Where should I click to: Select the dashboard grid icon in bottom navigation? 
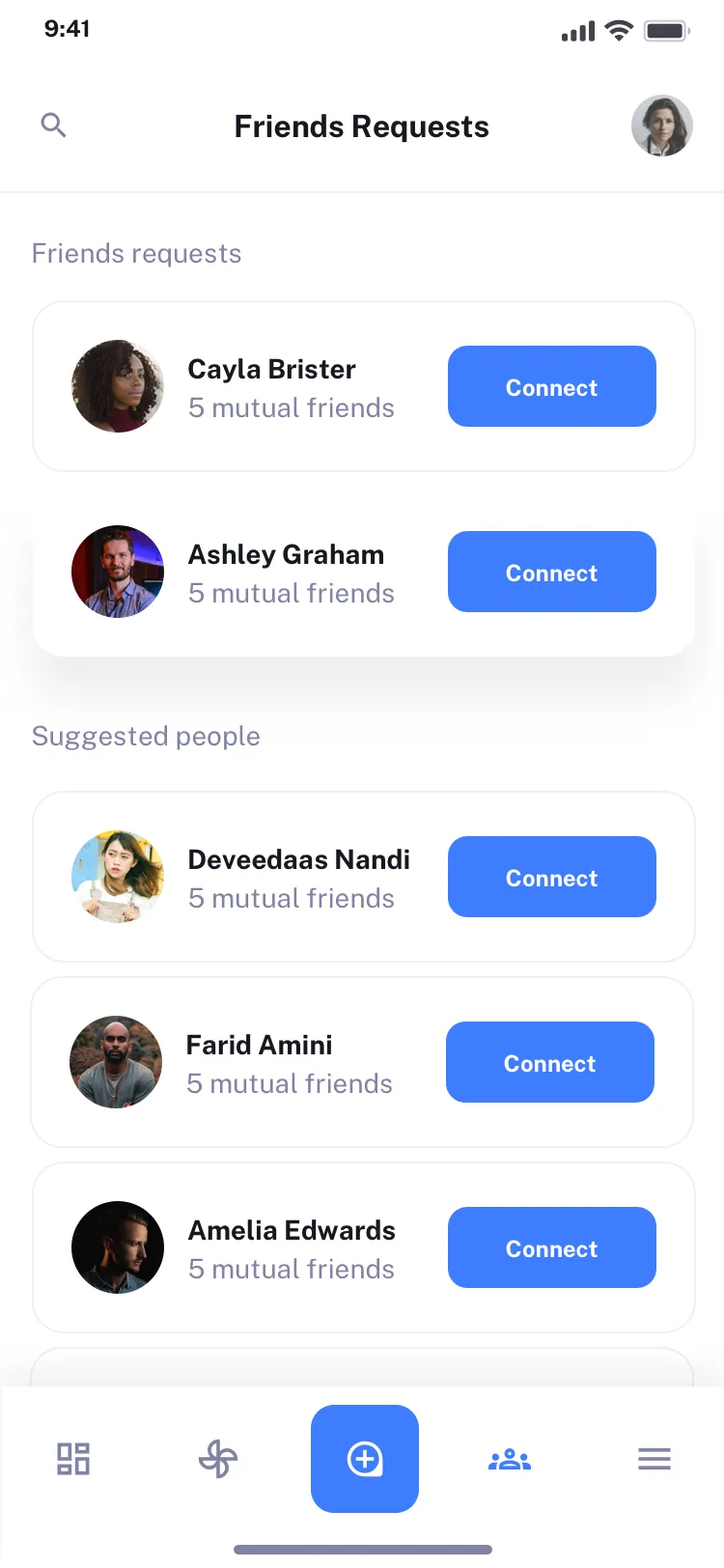coord(73,1459)
